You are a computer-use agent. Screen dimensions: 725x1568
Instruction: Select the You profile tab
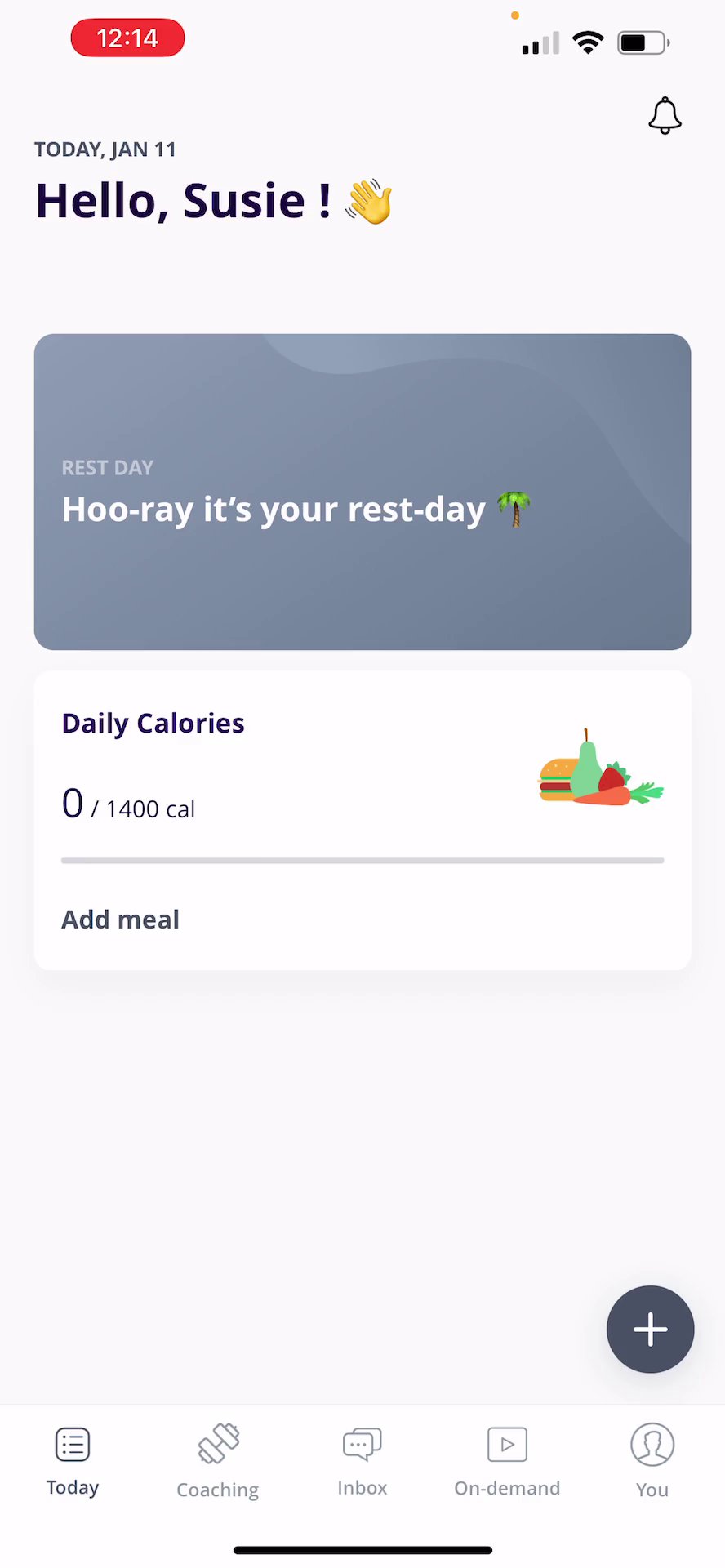(652, 1460)
